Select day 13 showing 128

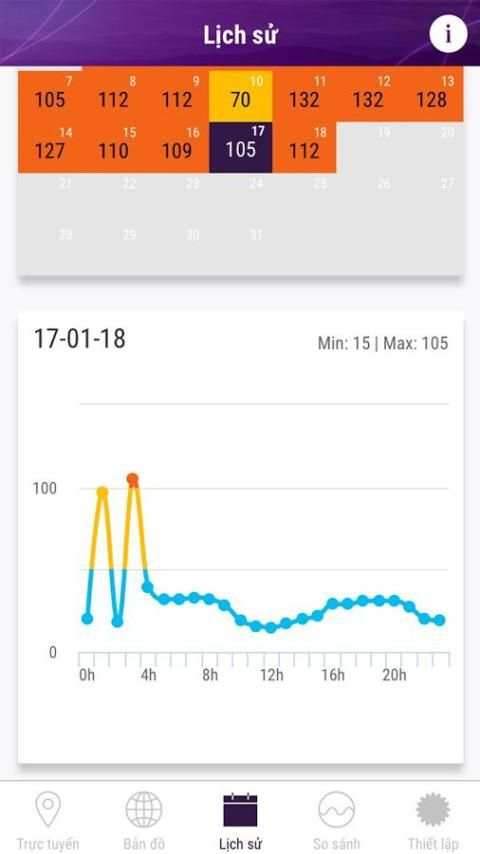(x=432, y=96)
